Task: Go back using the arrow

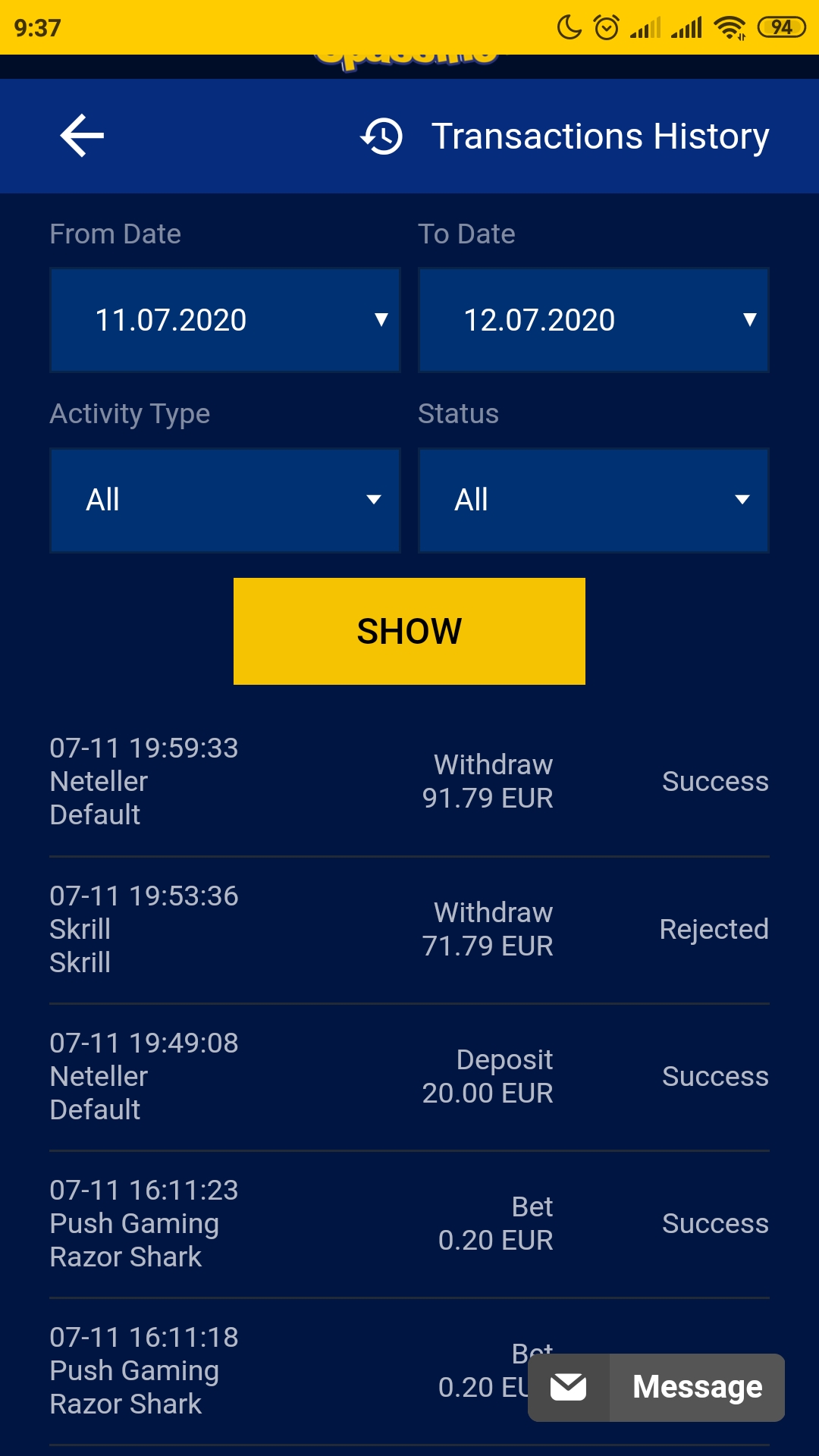Action: point(82,136)
